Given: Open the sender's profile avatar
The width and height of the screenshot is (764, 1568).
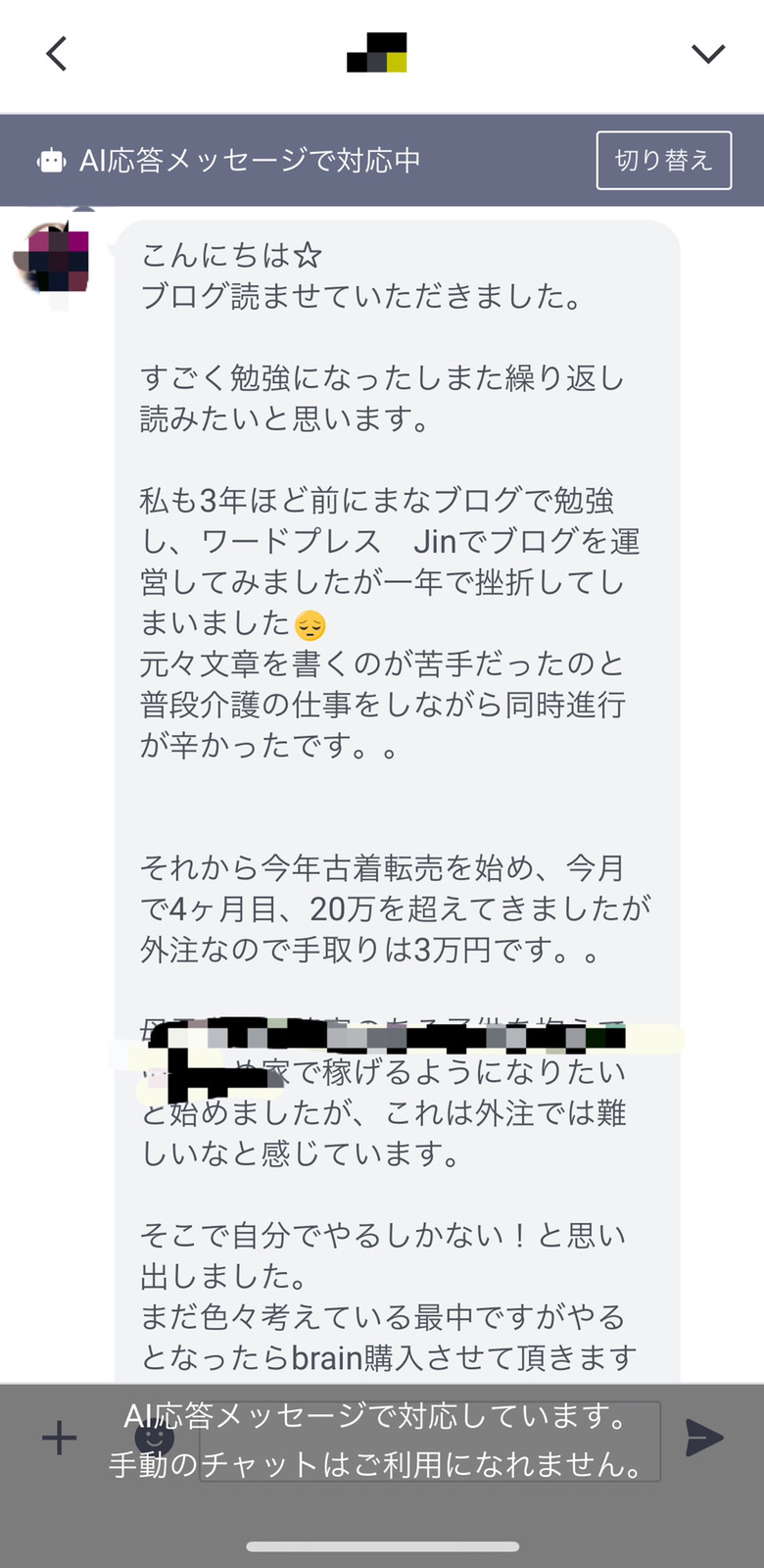Looking at the screenshot, I should (x=54, y=257).
